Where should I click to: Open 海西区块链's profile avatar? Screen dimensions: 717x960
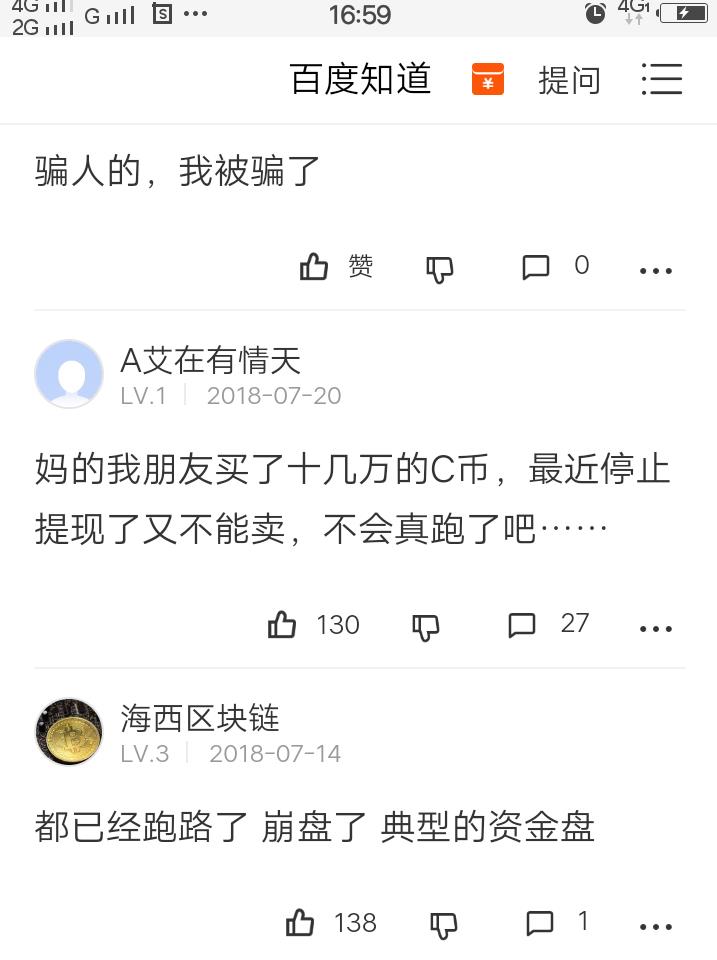pos(69,732)
